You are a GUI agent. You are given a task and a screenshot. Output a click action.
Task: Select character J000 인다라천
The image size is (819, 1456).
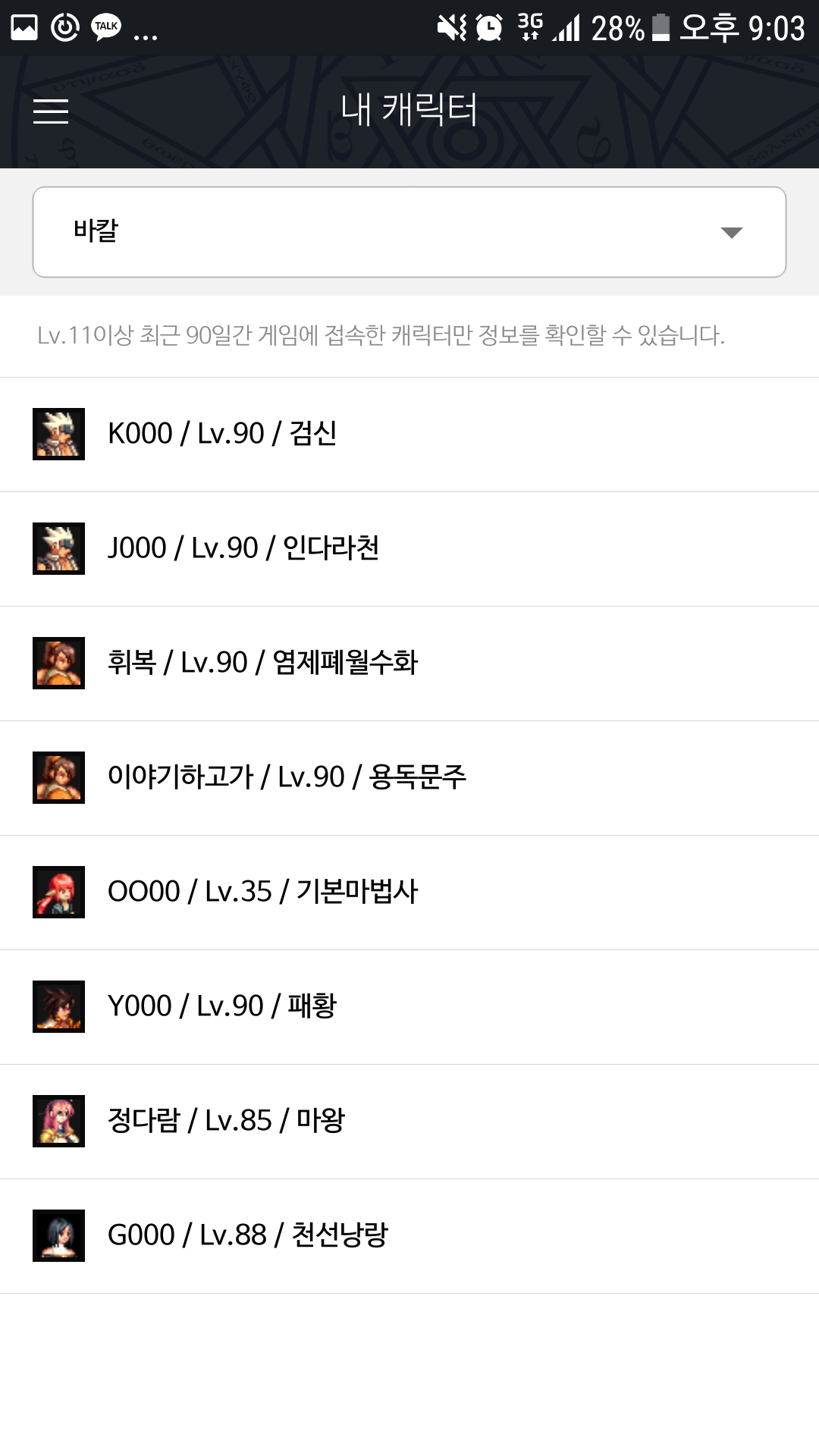409,549
